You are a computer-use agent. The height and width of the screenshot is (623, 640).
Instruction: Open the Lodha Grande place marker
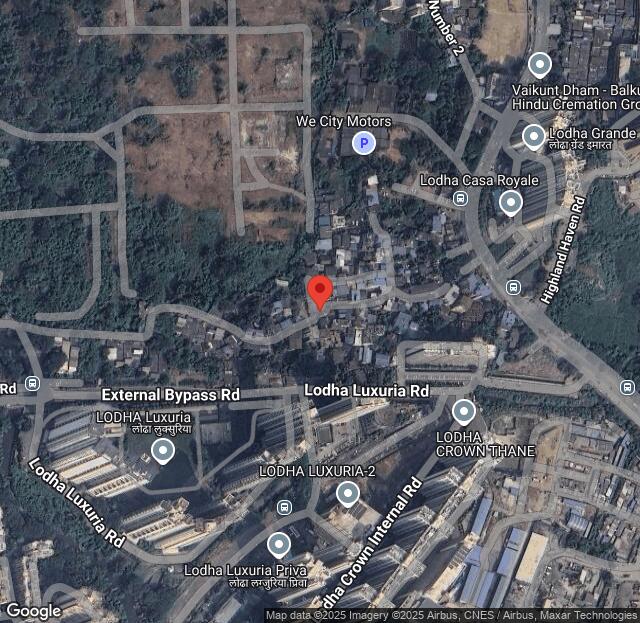534,137
